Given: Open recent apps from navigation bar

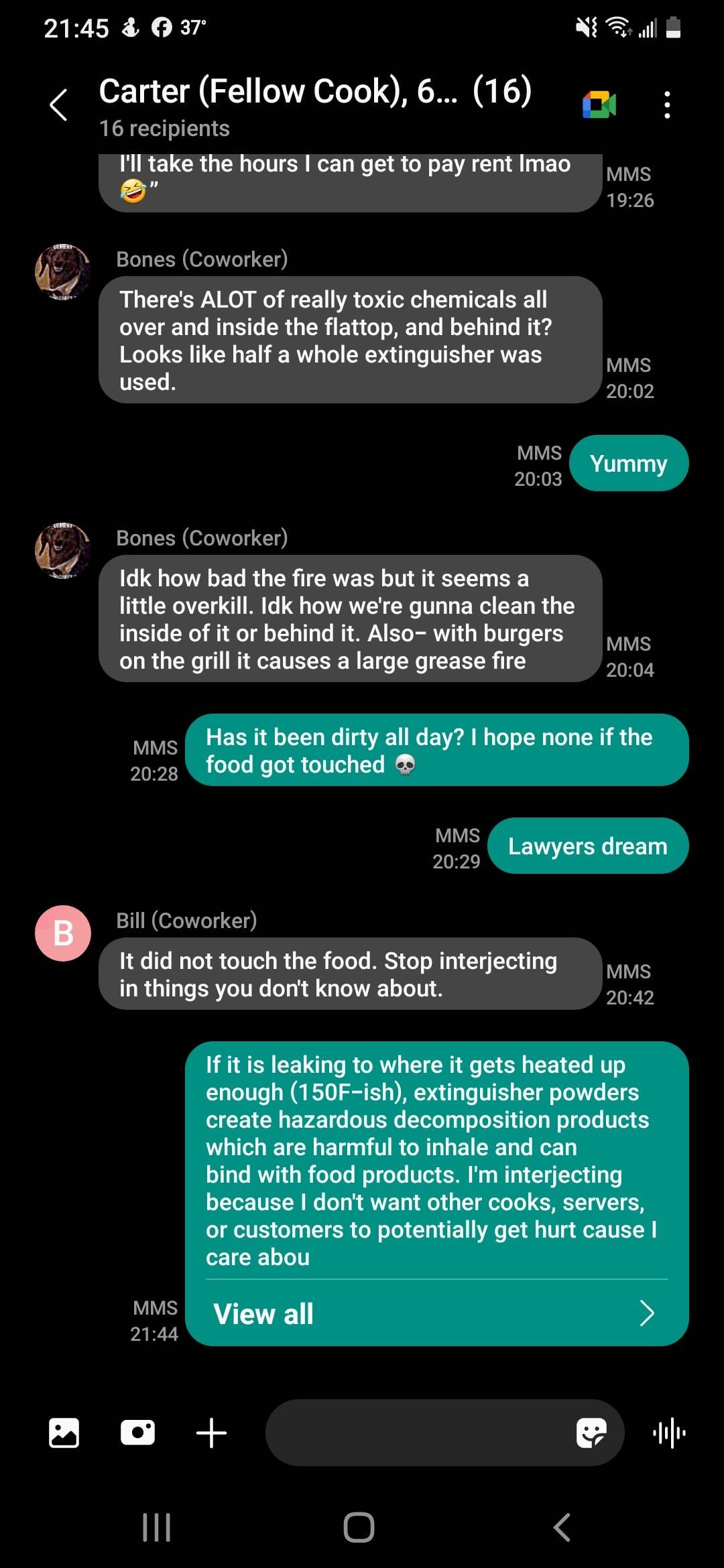Looking at the screenshot, I should click(157, 1528).
